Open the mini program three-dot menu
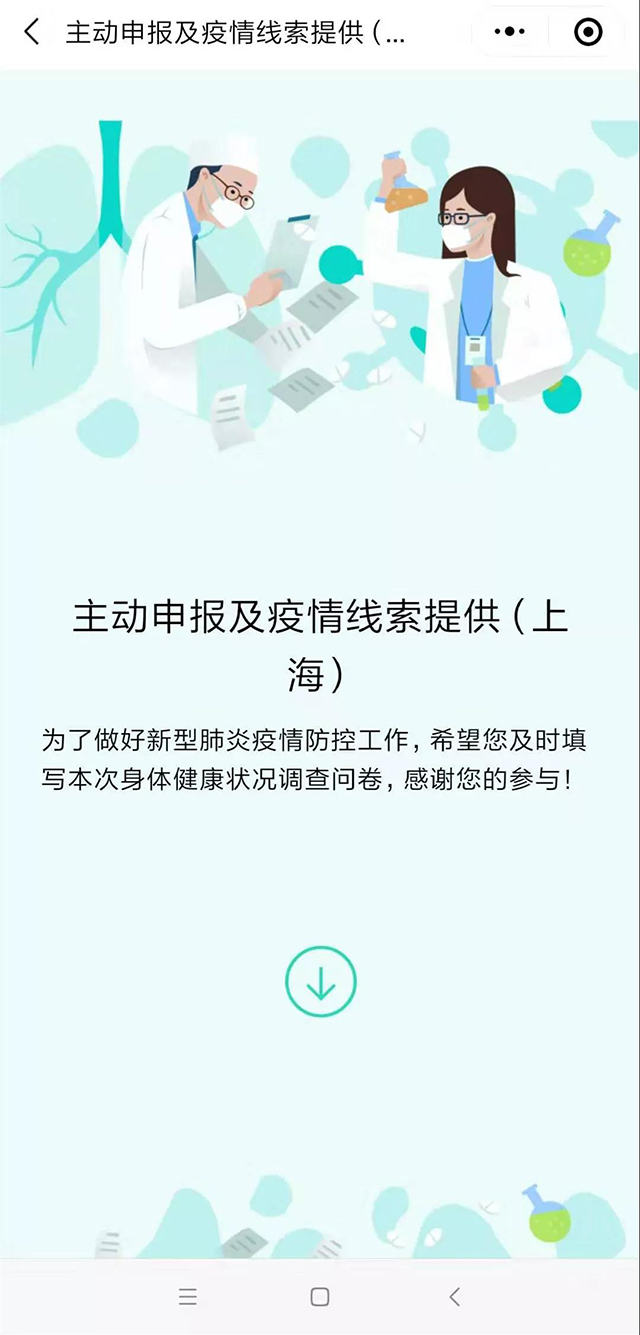 509,32
